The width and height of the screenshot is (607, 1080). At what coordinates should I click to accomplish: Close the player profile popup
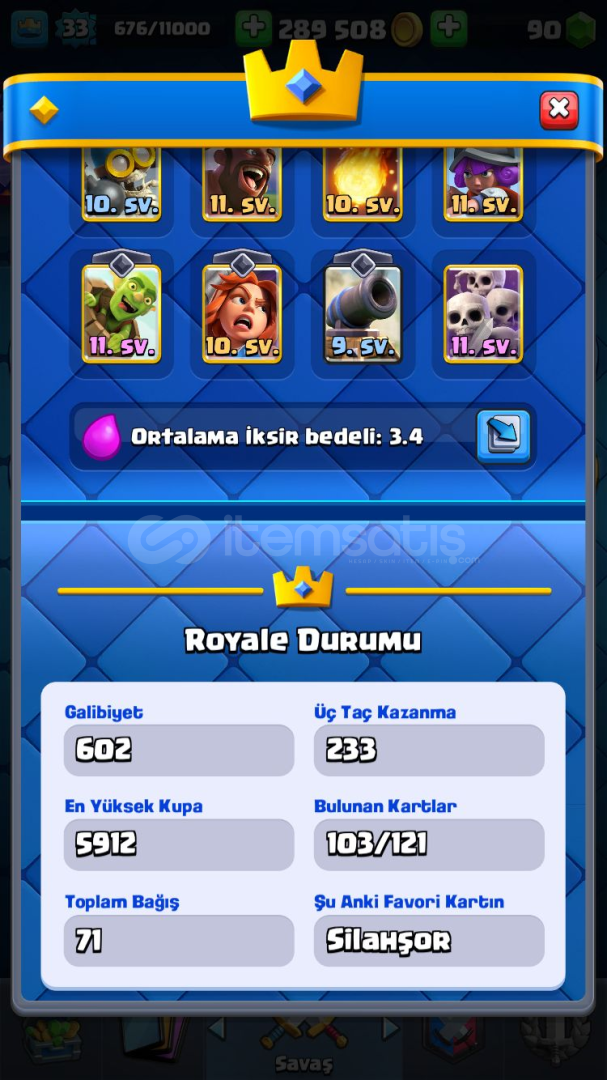559,110
